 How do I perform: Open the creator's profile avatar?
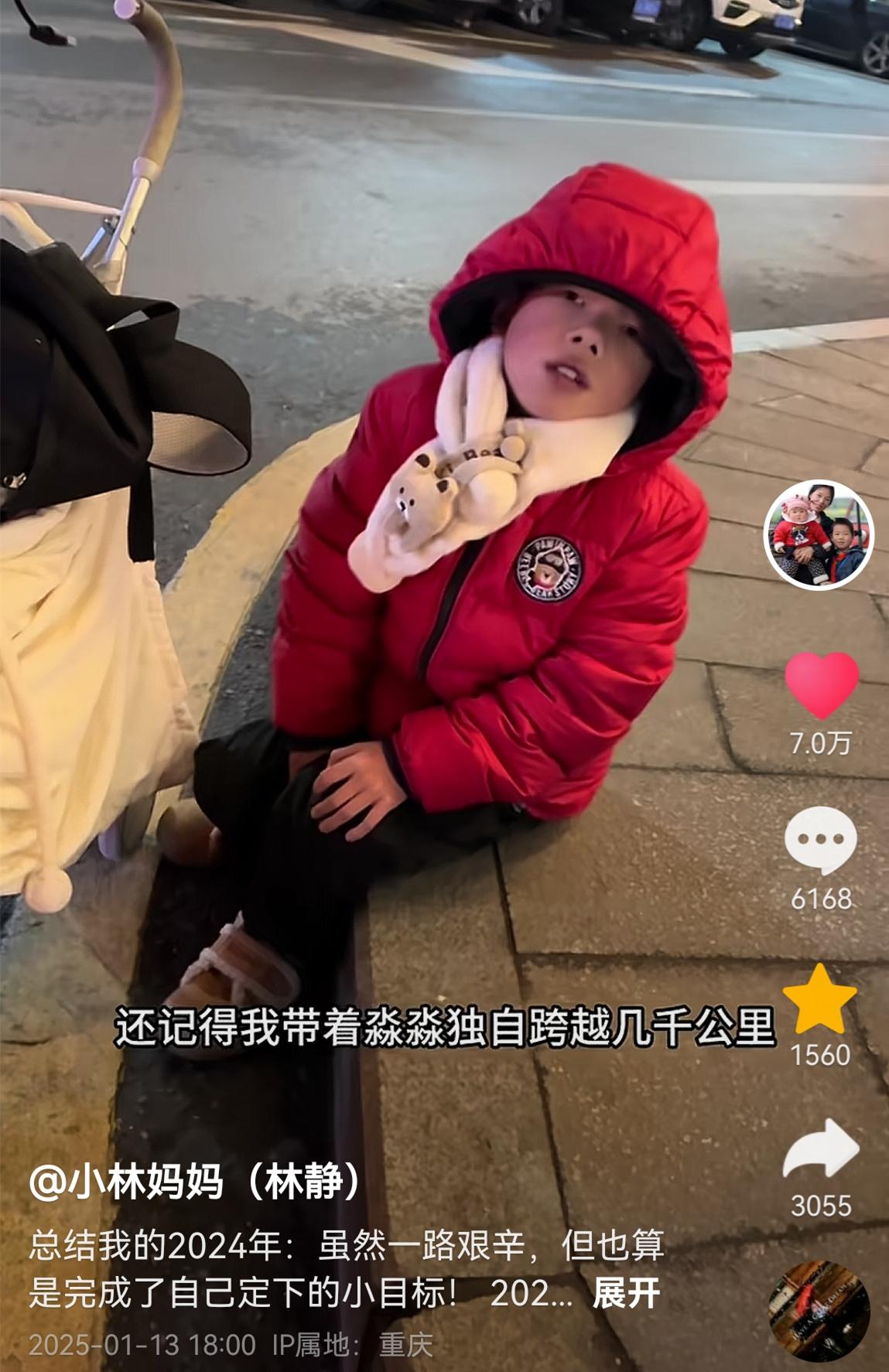click(819, 535)
